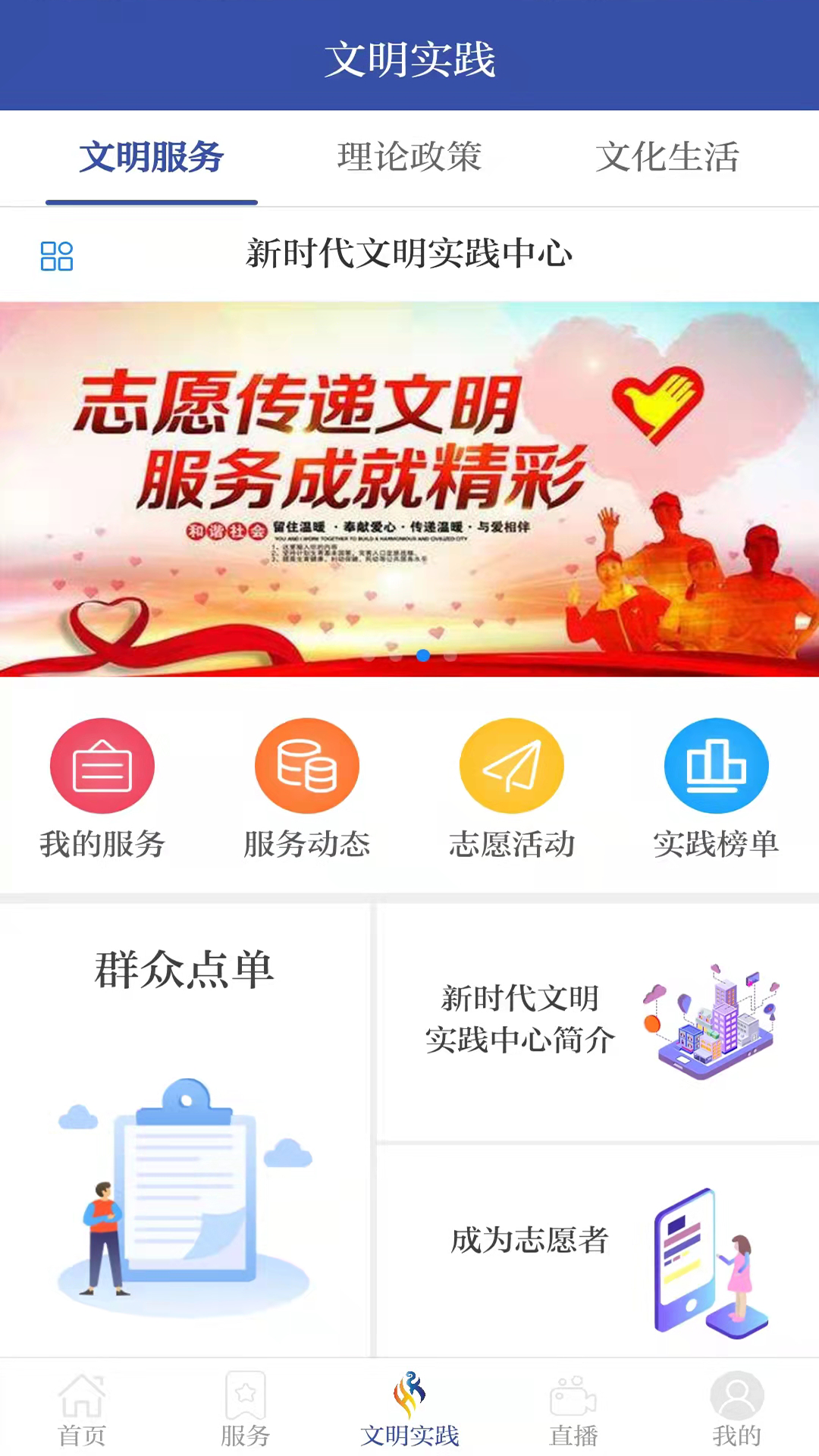Switch to the 理论政策 tab
This screenshot has height=1456, width=819.
(409, 158)
